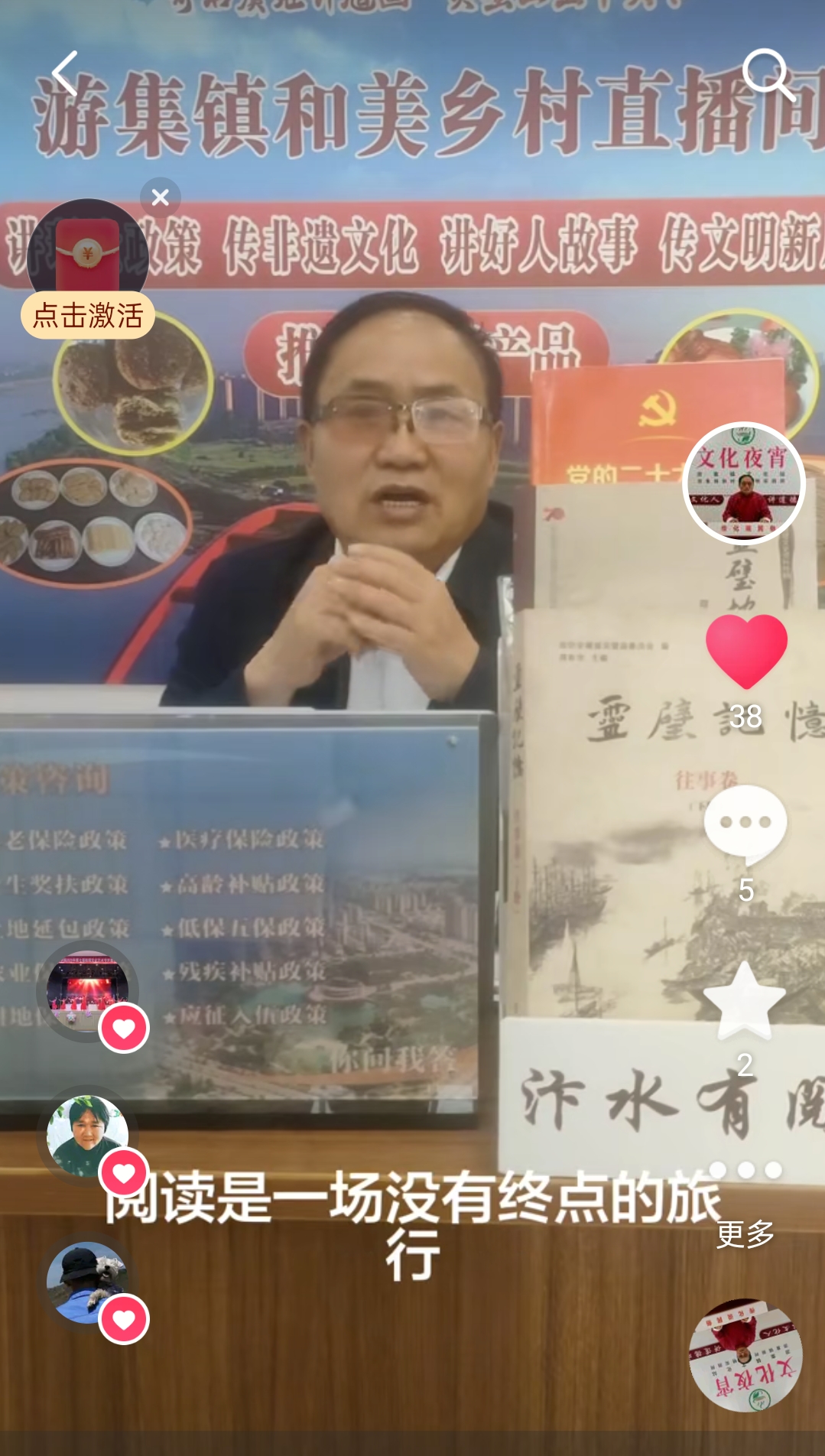
Task: Tap 点击激活 to activate red envelope
Action: pos(88,315)
